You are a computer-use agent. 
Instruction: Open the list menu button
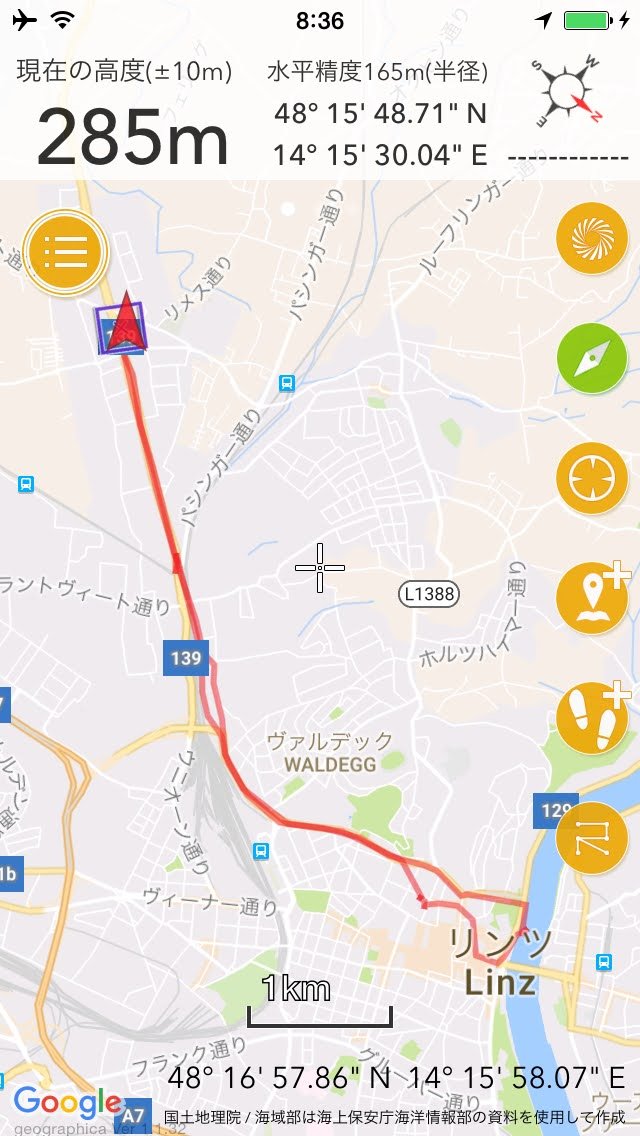pos(65,252)
